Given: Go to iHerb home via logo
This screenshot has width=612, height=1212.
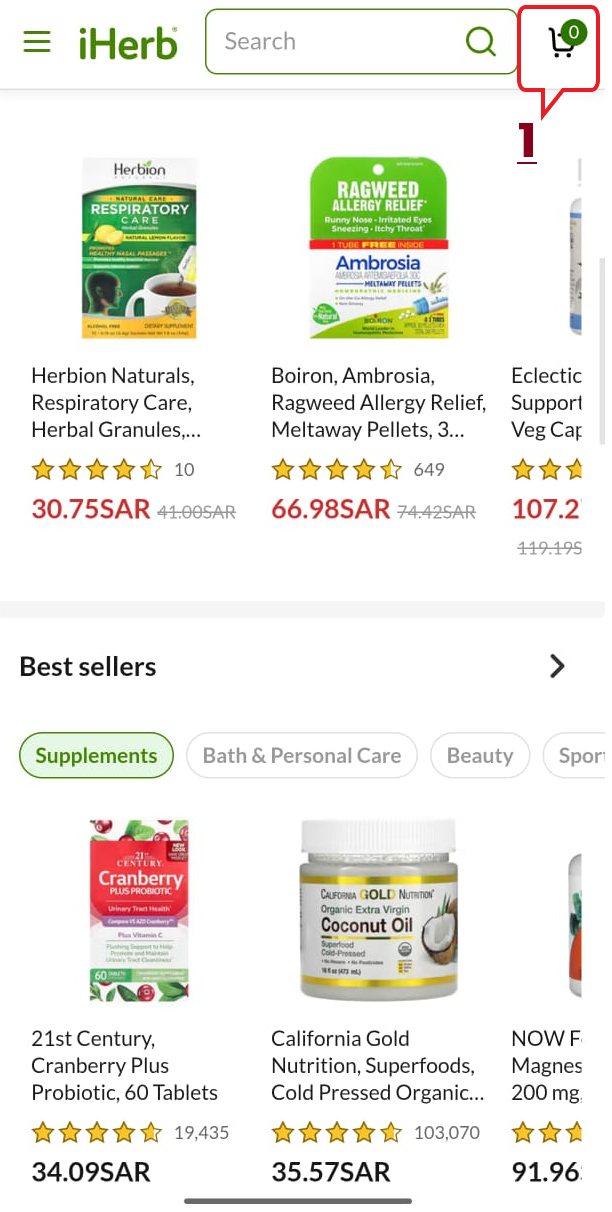Looking at the screenshot, I should (x=128, y=43).
